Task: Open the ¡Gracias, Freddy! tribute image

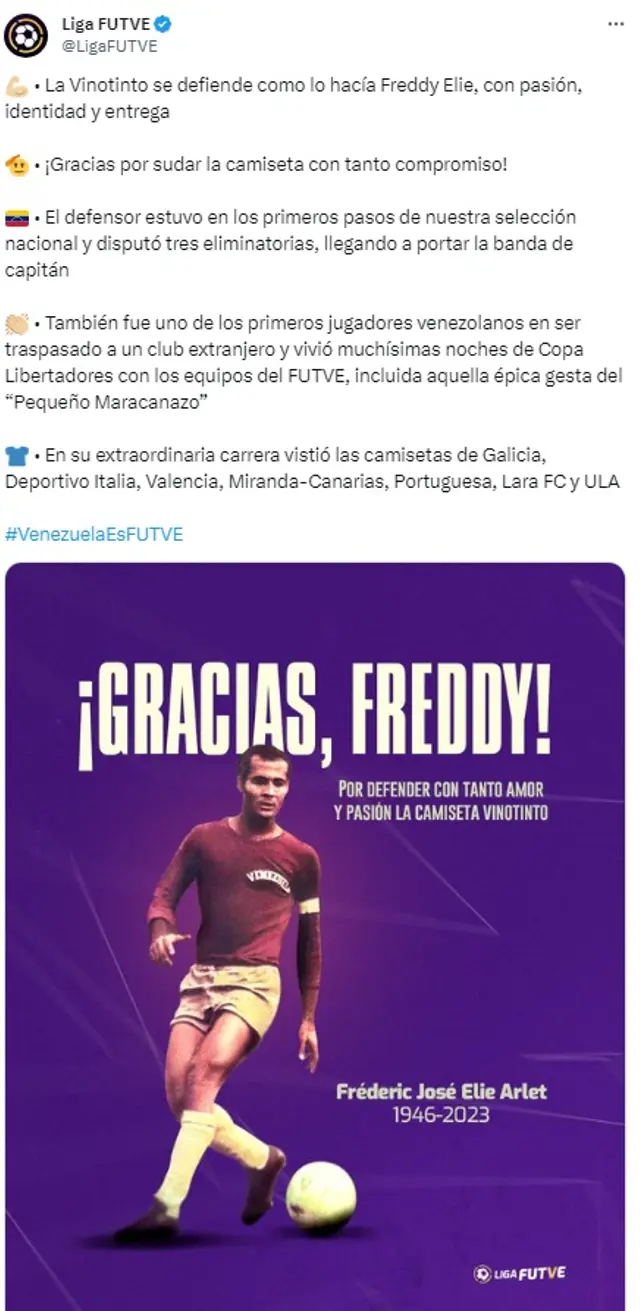Action: click(x=315, y=930)
